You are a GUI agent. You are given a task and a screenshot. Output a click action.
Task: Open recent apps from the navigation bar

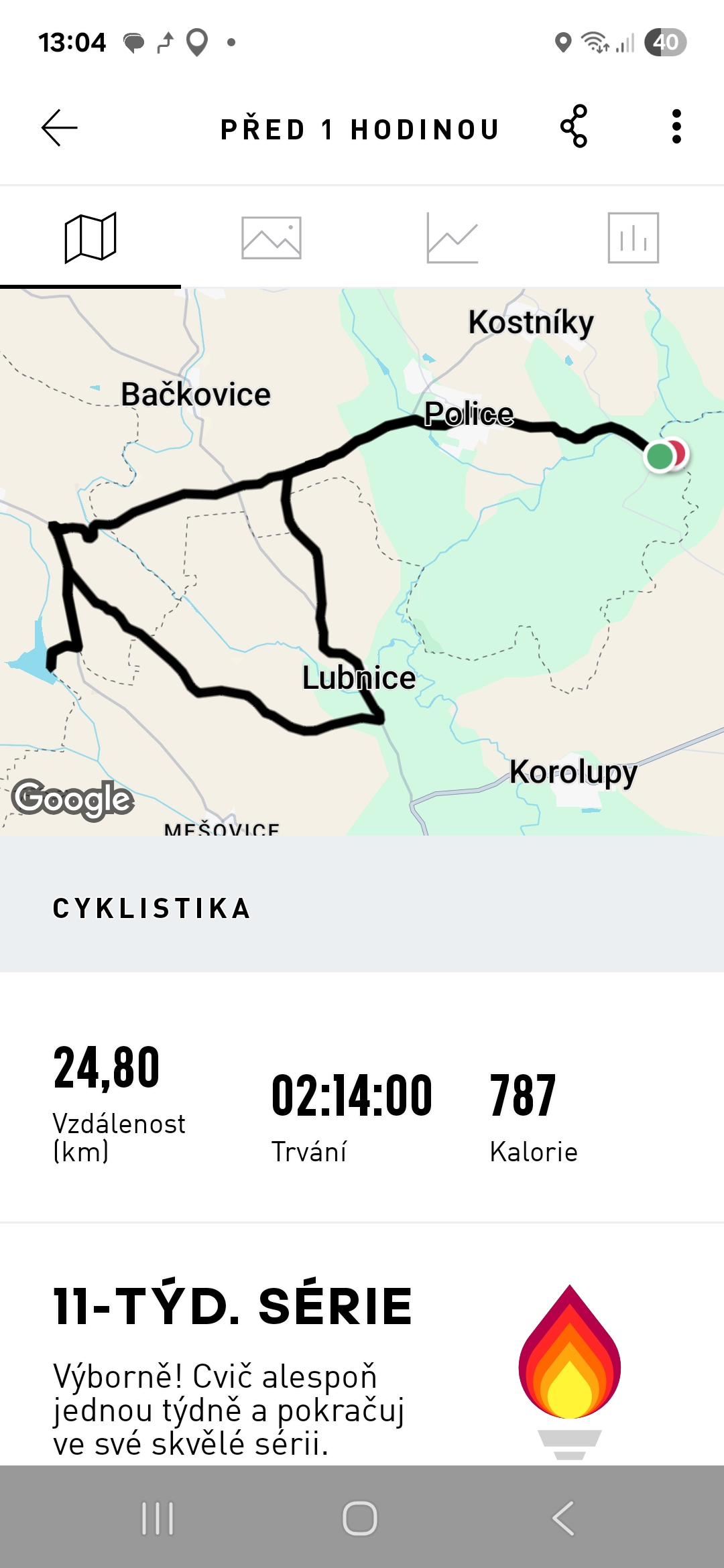tap(158, 1518)
